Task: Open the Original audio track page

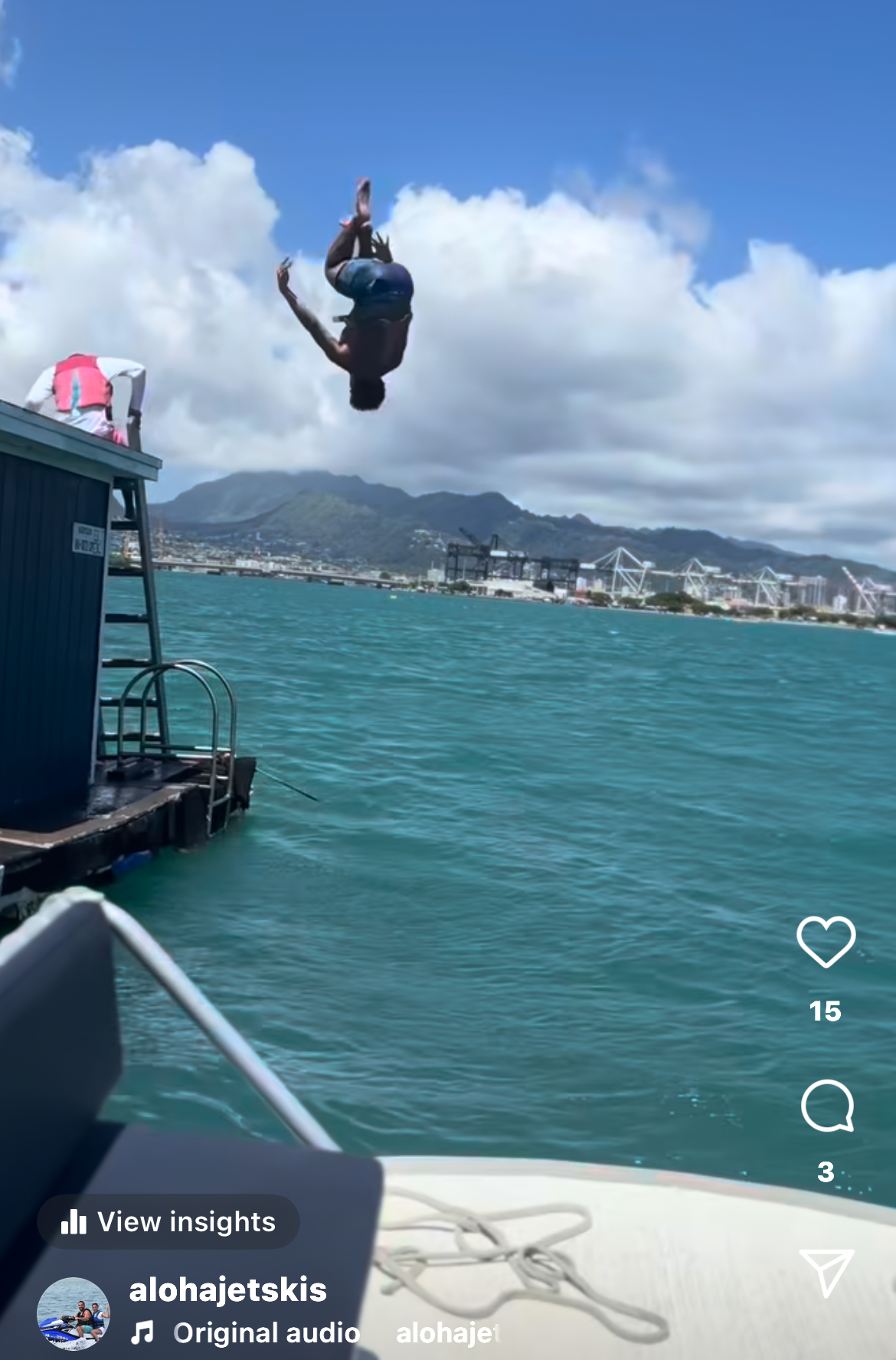Action: coord(265,1333)
